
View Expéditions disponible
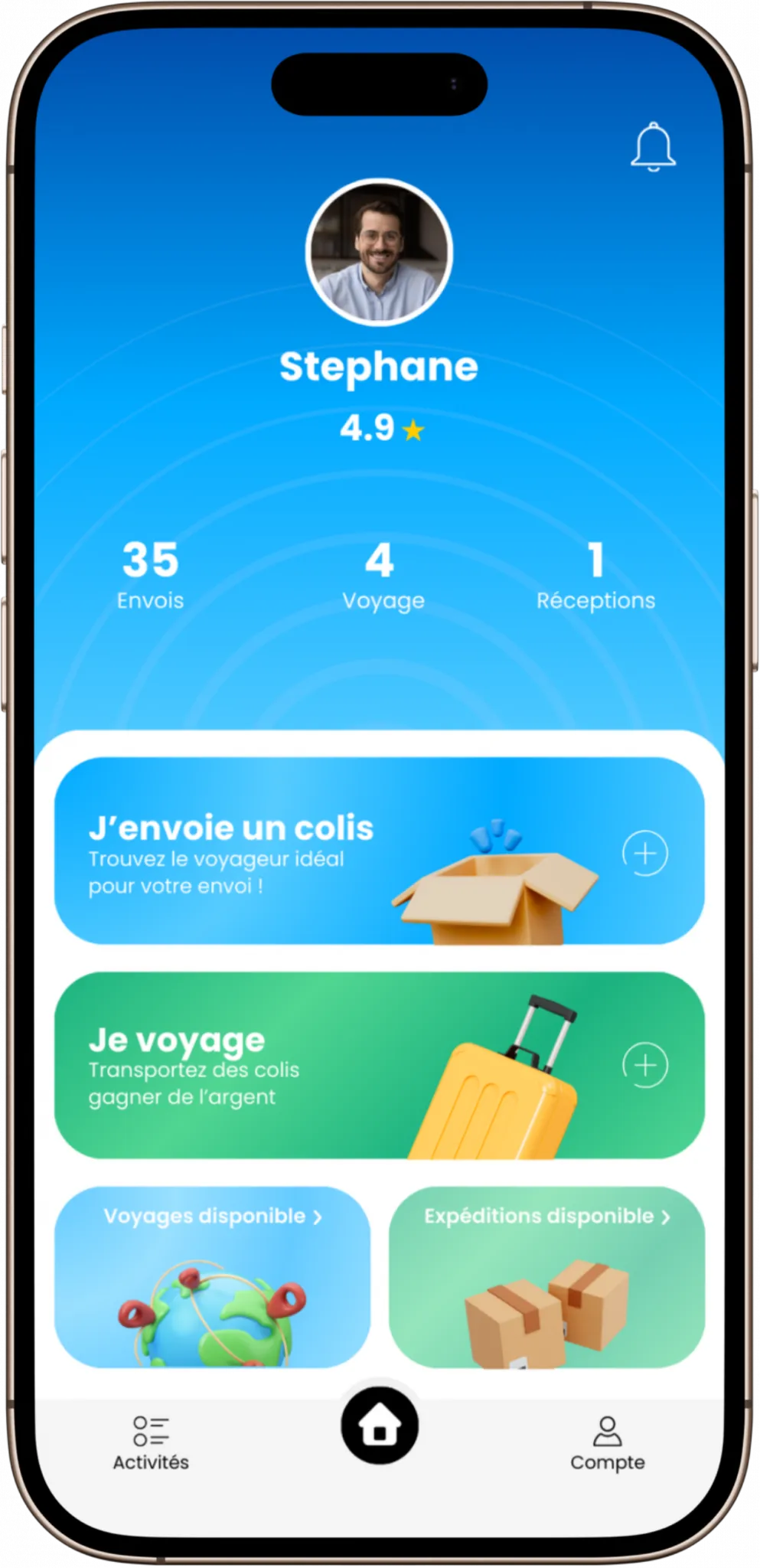546,1277
